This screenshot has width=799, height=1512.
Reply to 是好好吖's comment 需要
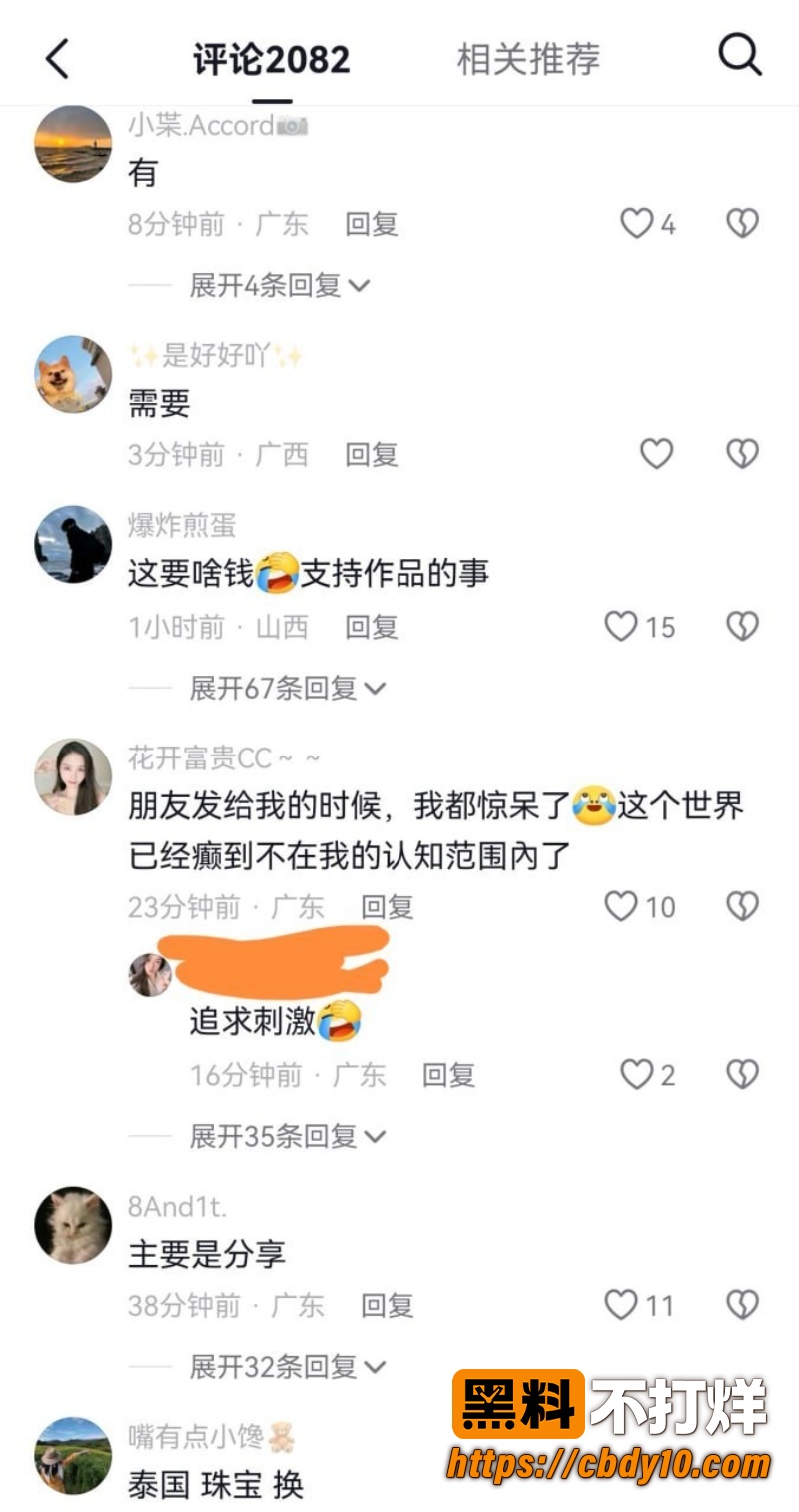[x=372, y=454]
